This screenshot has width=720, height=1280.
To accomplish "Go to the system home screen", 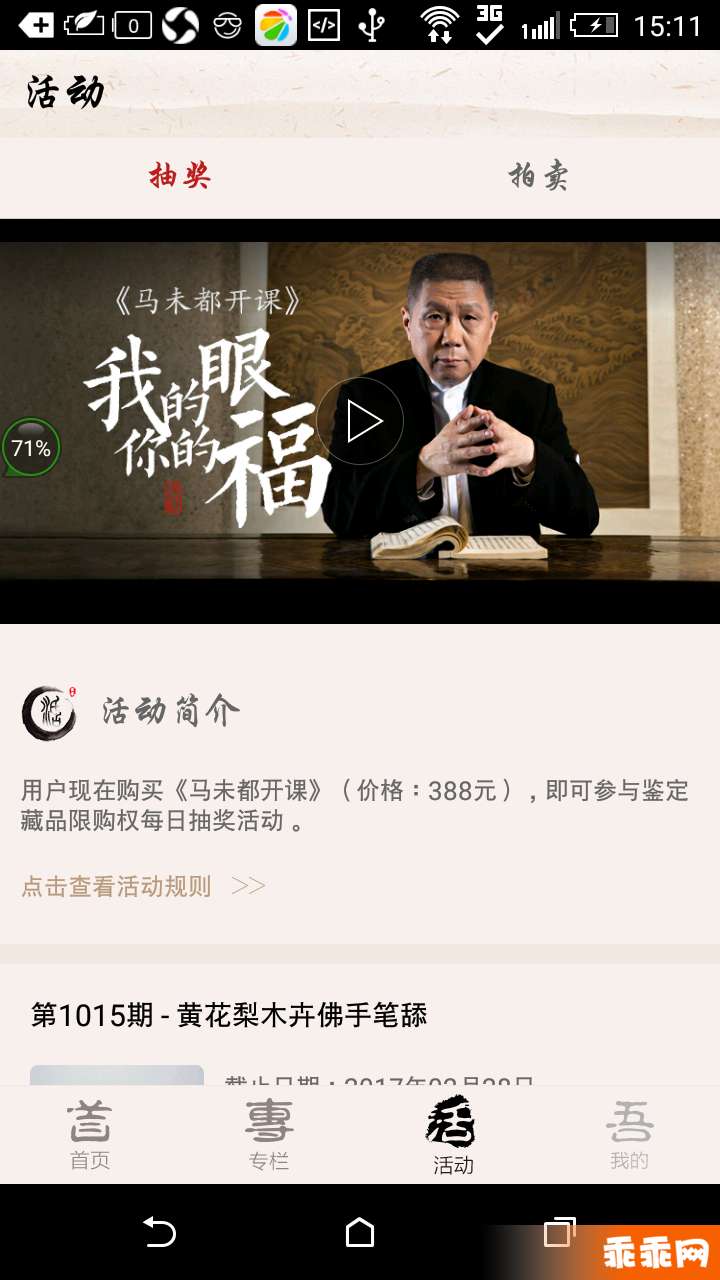I will pos(360,1232).
